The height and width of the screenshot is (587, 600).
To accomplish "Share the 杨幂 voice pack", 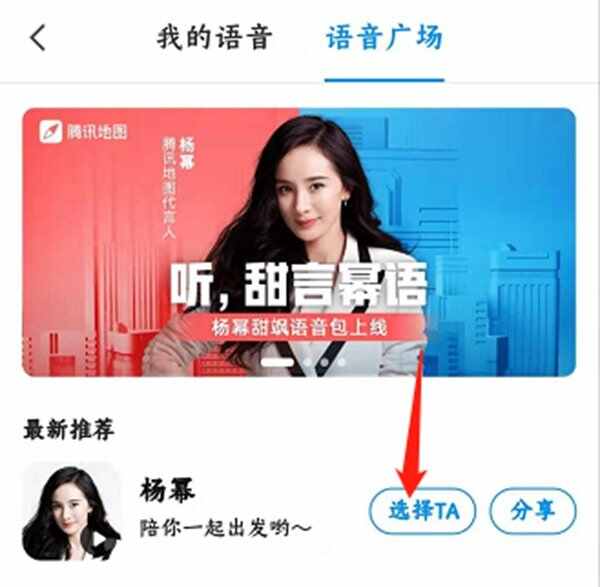I will pyautogui.click(x=532, y=512).
